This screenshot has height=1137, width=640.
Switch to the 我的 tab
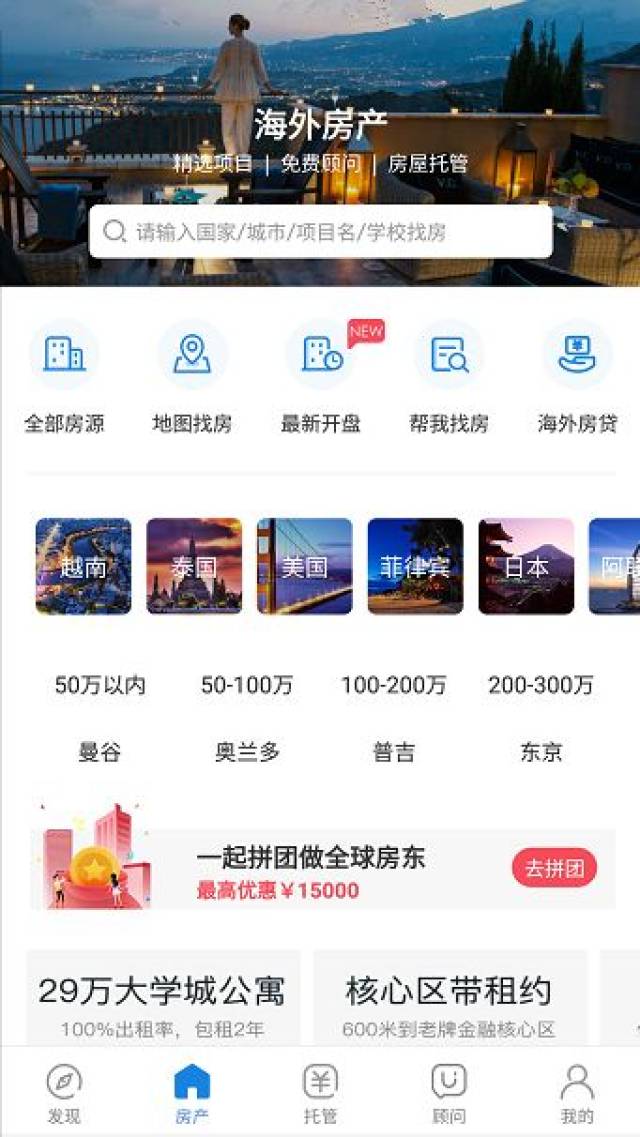pos(577,1093)
